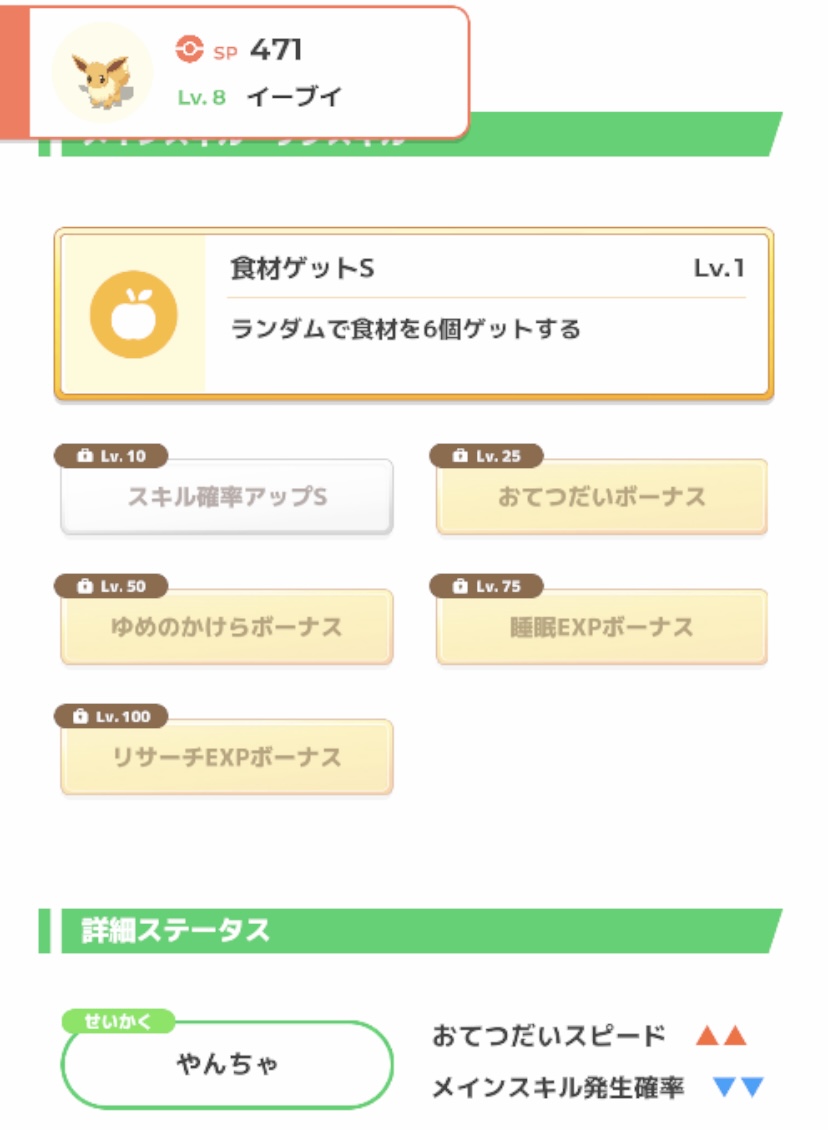Open the 食材ゲットS main skill card
The image size is (828, 1130).
[413, 314]
